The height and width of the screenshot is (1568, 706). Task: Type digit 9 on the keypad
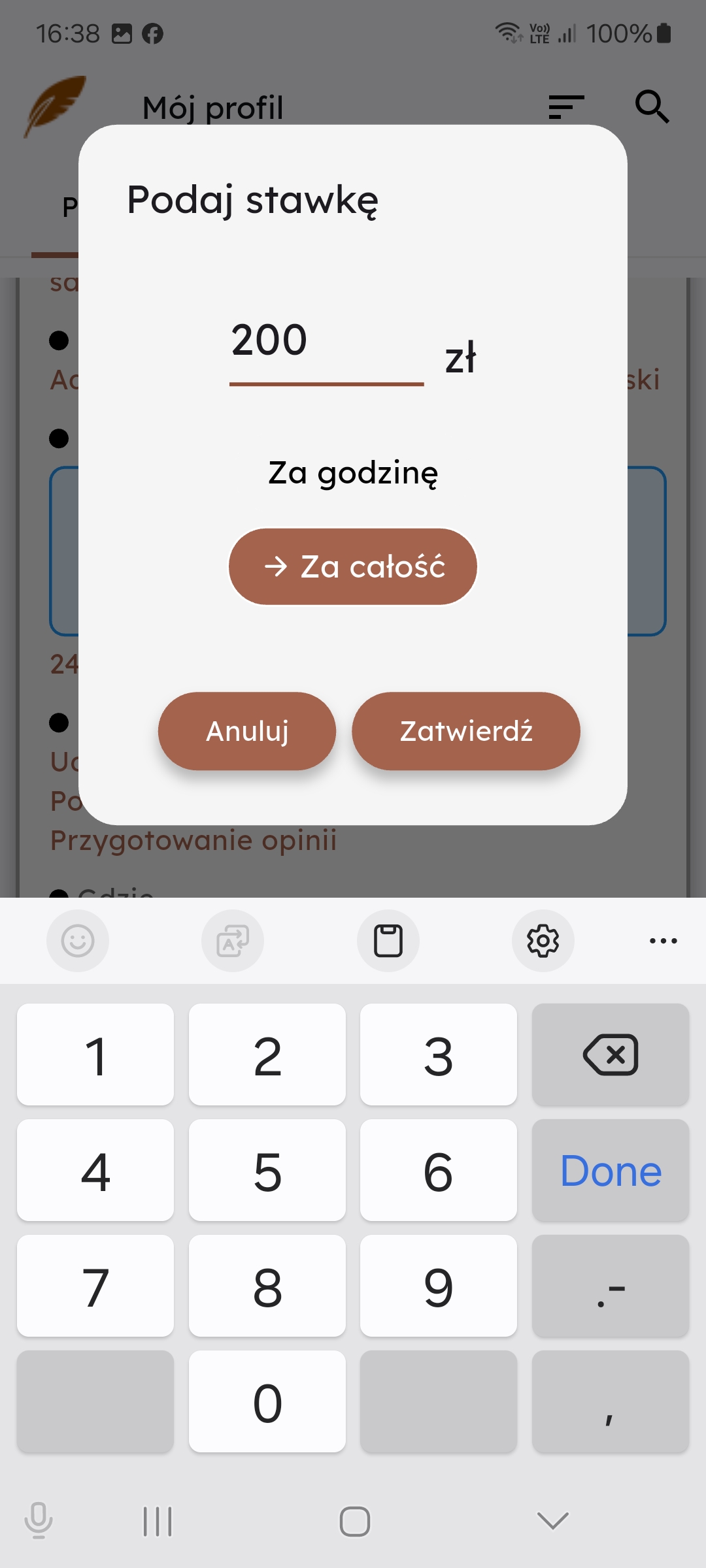pos(438,1286)
